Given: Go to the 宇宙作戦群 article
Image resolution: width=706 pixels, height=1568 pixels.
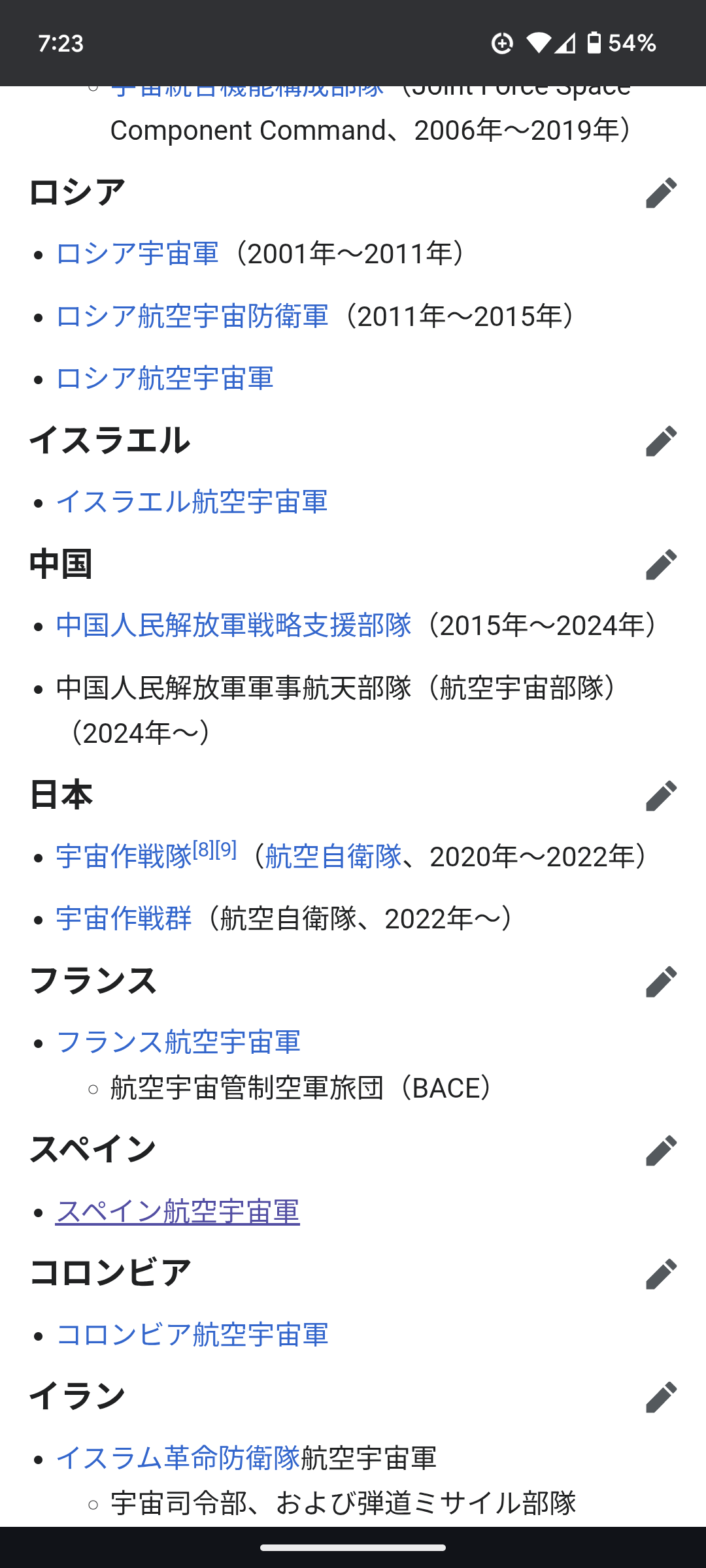Looking at the screenshot, I should [x=124, y=919].
